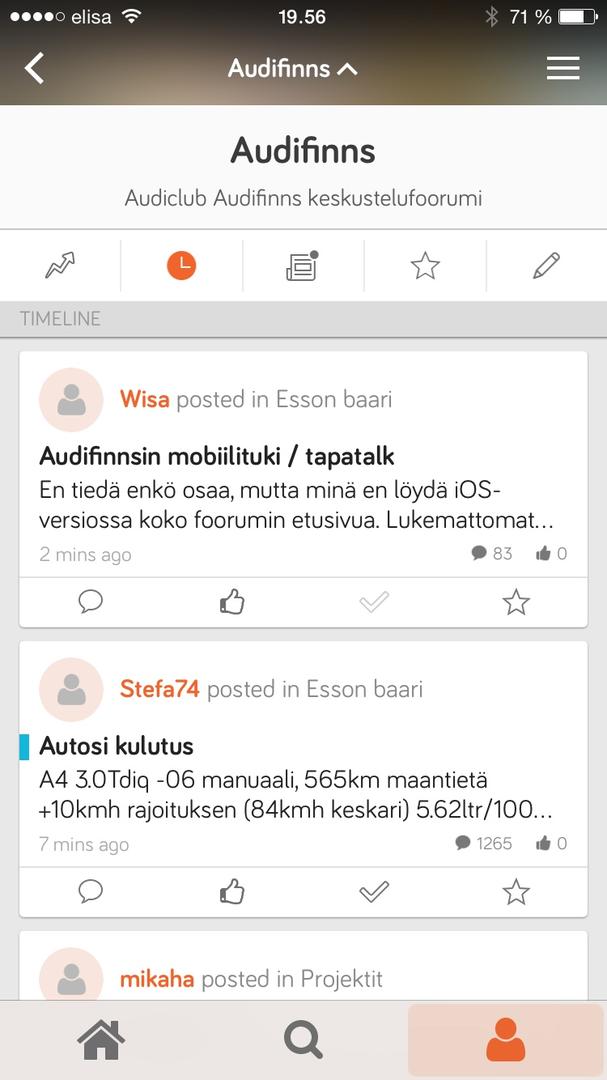Open the Autosi kulutus thread
607x1080 pixels.
coord(117,746)
